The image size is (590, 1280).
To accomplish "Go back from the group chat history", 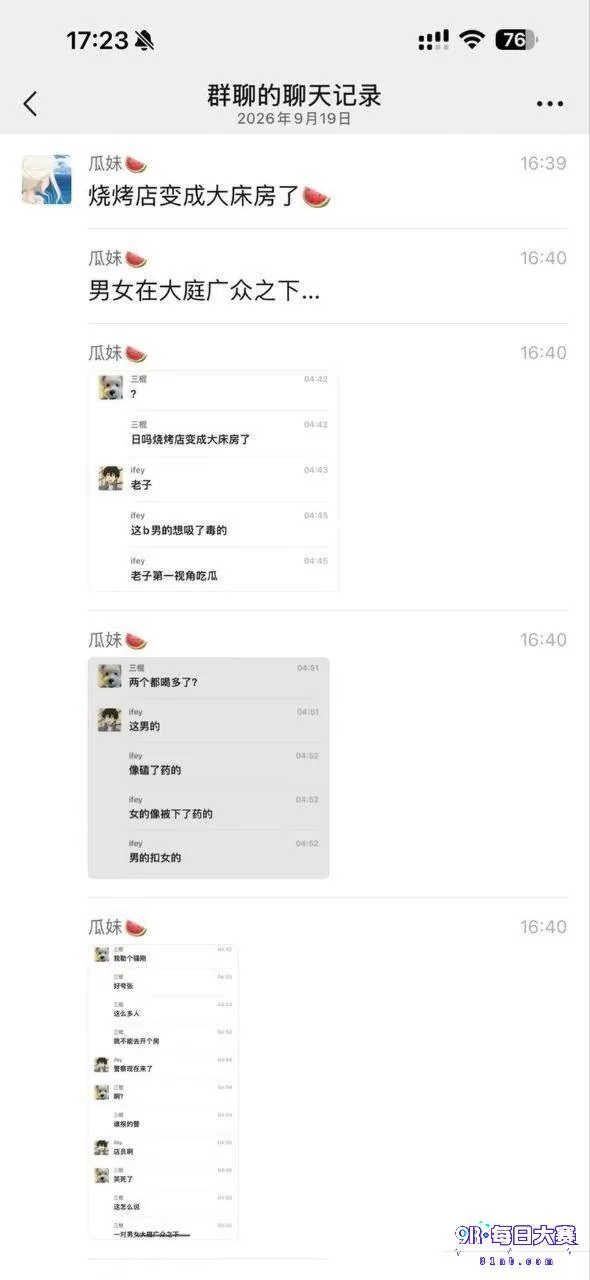I will pyautogui.click(x=30, y=103).
